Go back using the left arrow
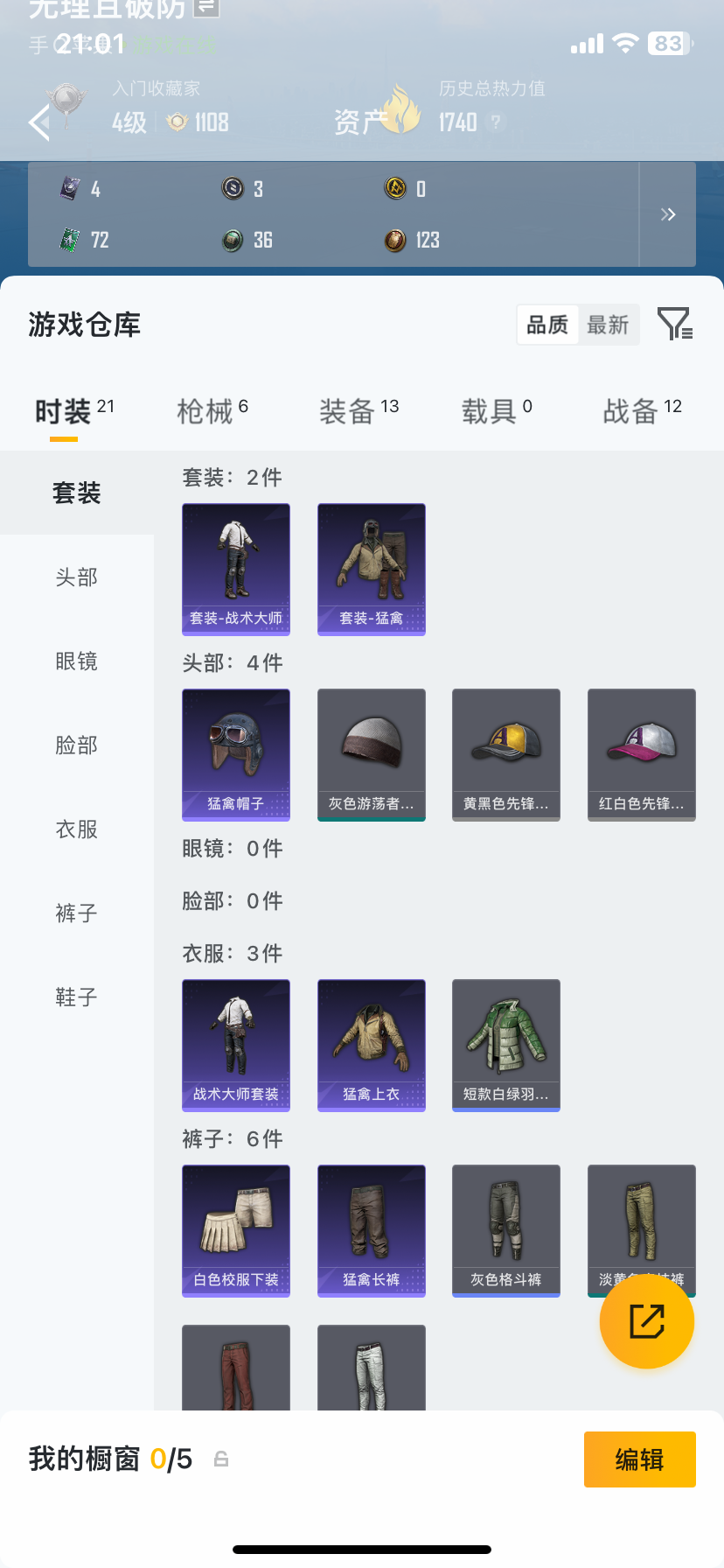Viewport: 724px width, 1568px height. click(x=38, y=122)
